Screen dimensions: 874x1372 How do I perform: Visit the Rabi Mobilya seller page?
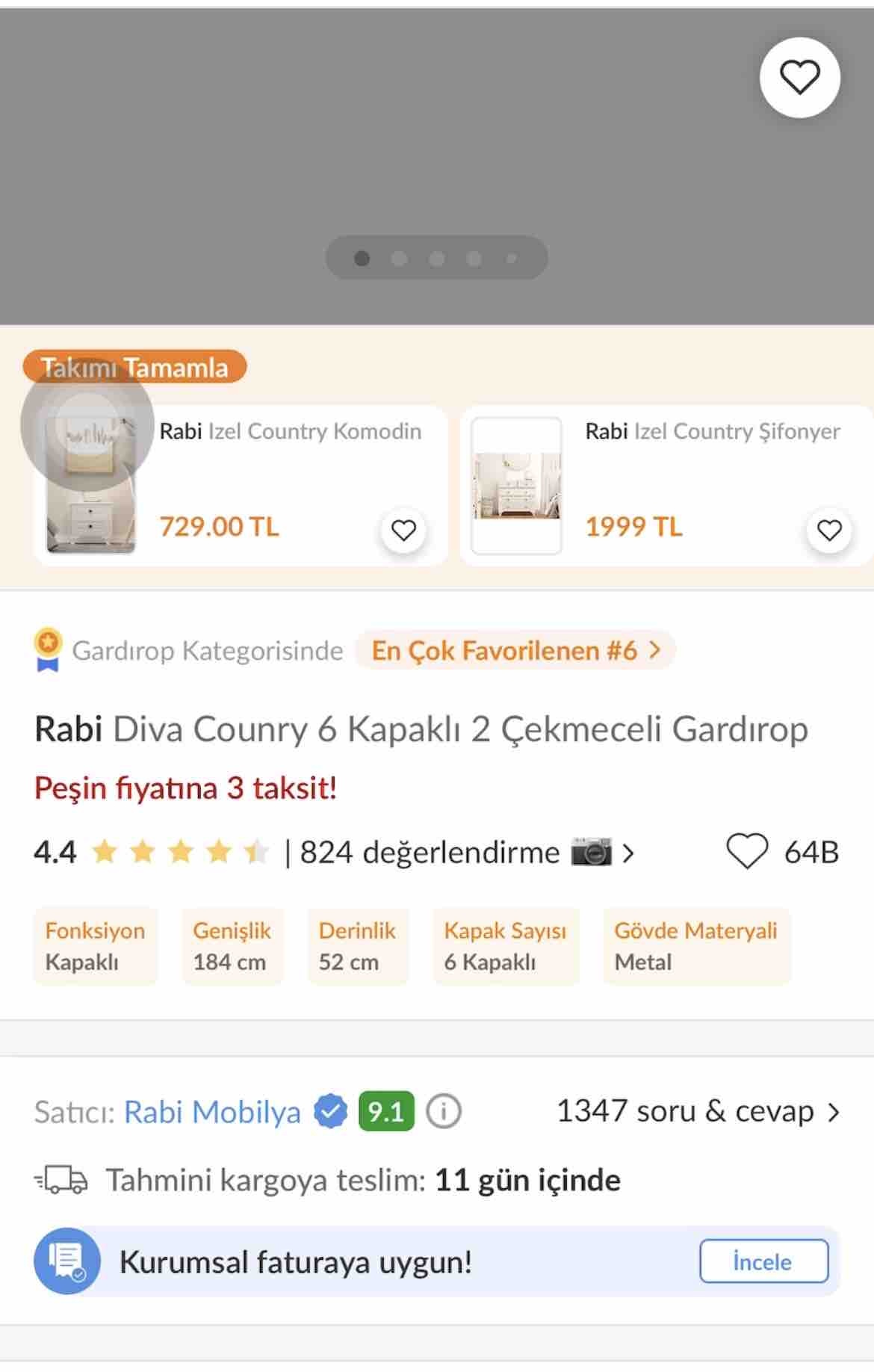point(212,1112)
